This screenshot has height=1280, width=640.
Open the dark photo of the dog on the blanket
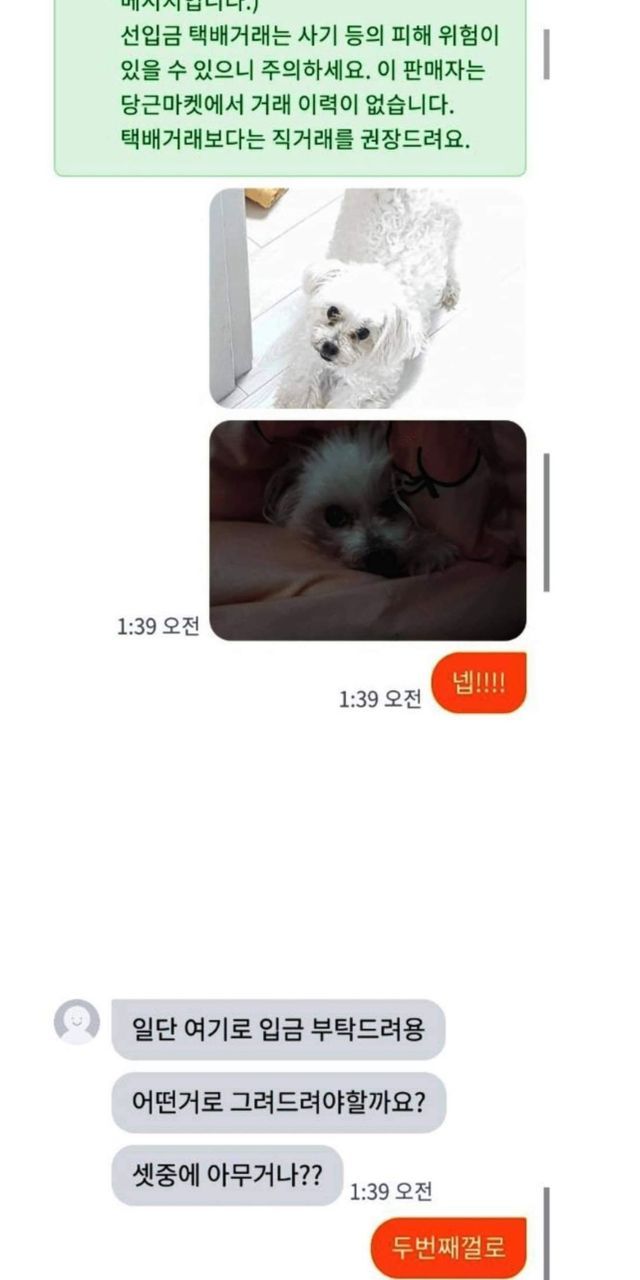click(367, 530)
